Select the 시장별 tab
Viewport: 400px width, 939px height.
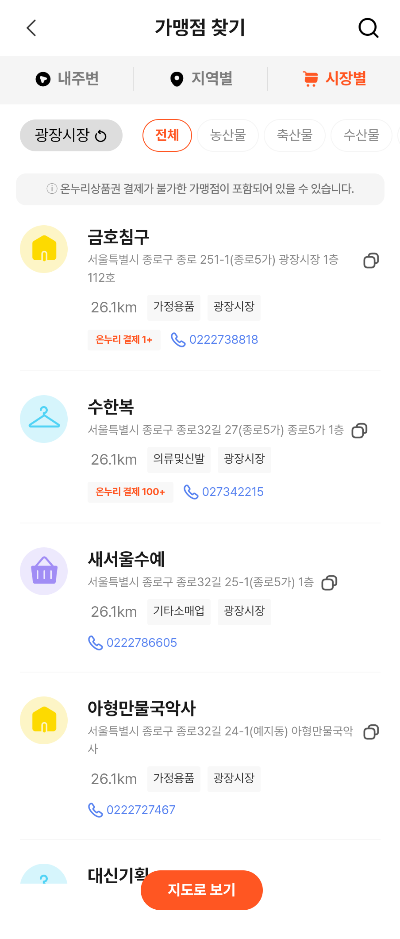[x=334, y=78]
